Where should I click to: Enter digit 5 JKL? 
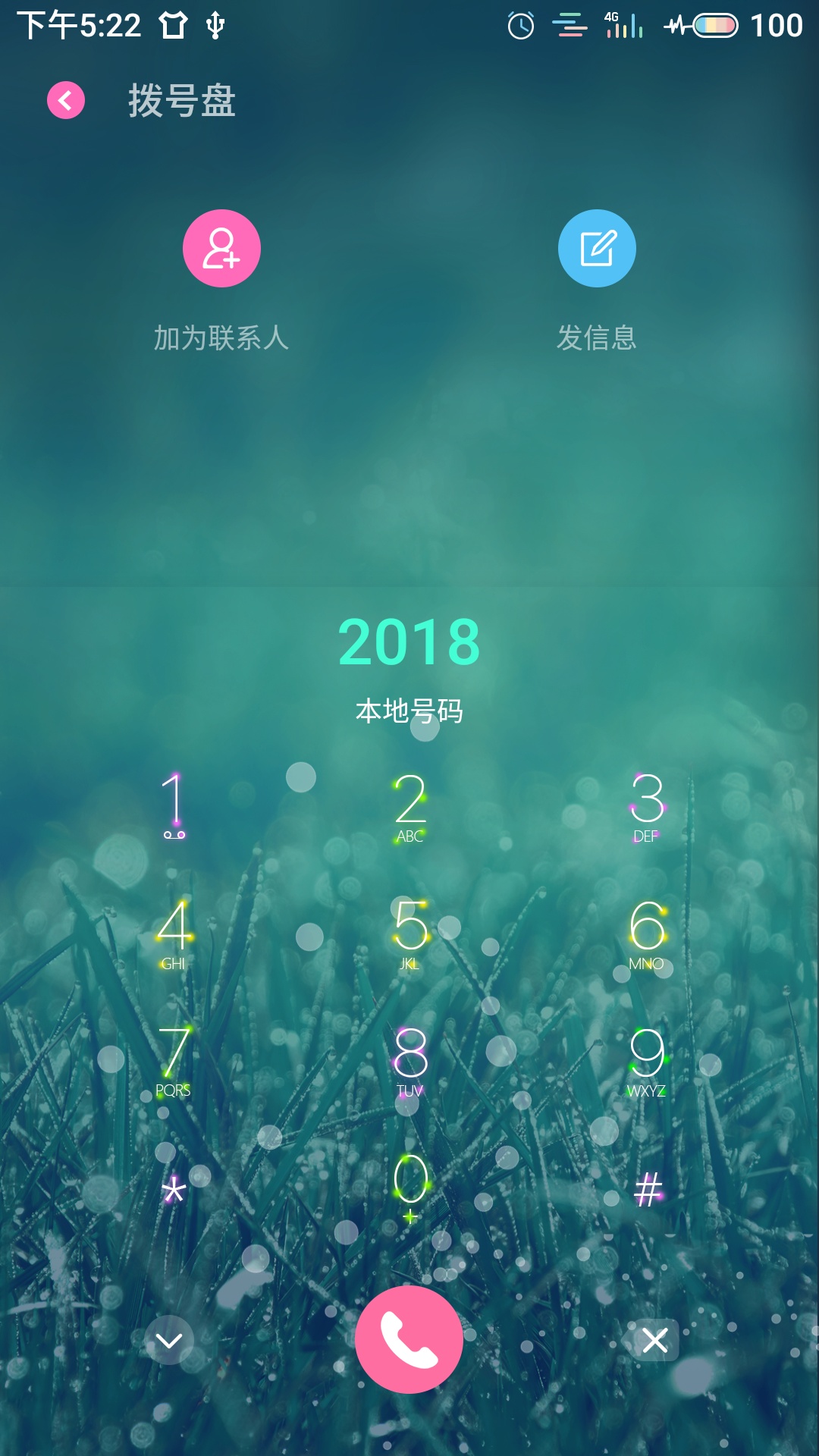(410, 933)
